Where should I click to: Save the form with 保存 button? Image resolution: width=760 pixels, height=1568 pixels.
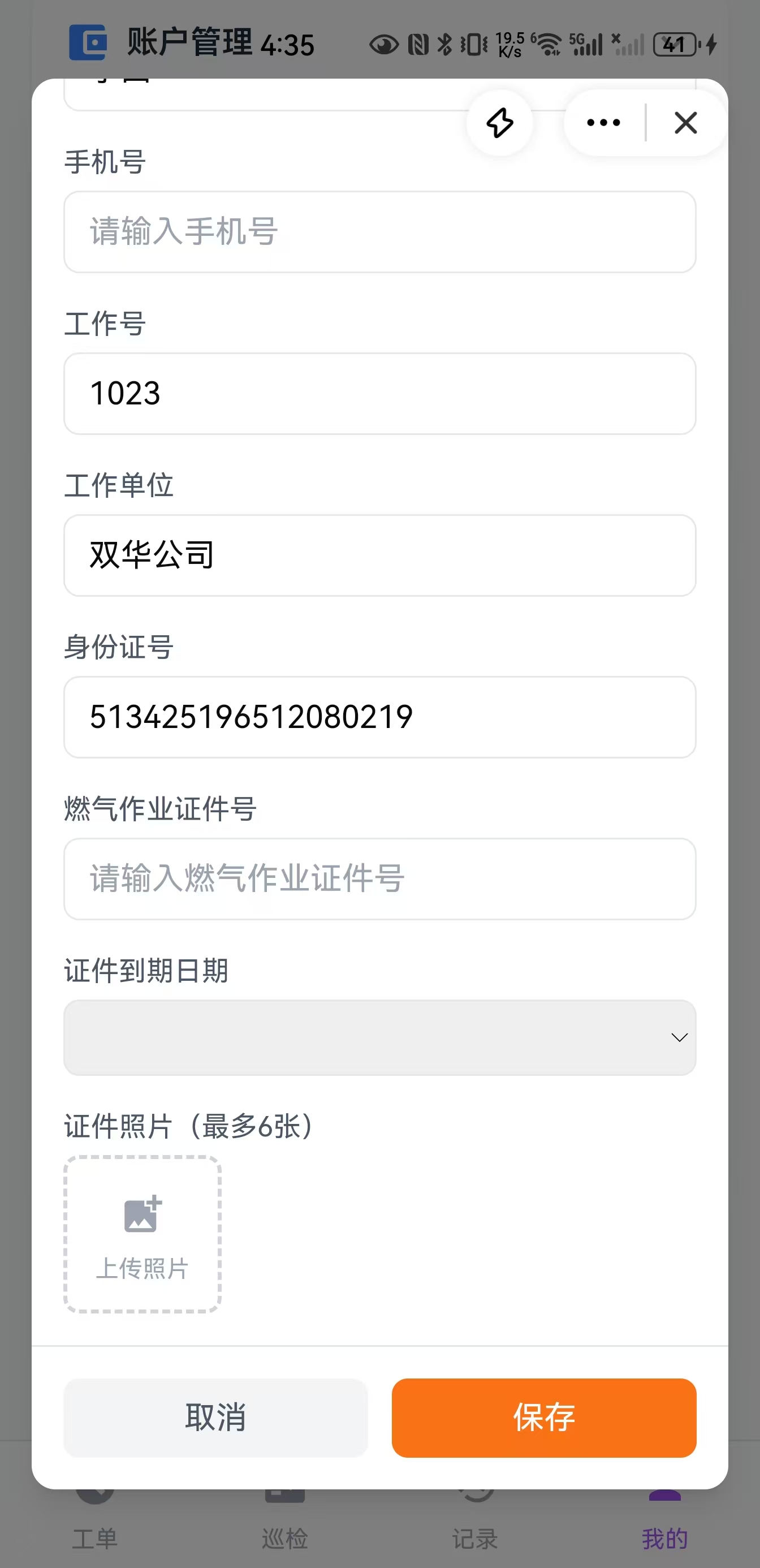click(x=544, y=1418)
